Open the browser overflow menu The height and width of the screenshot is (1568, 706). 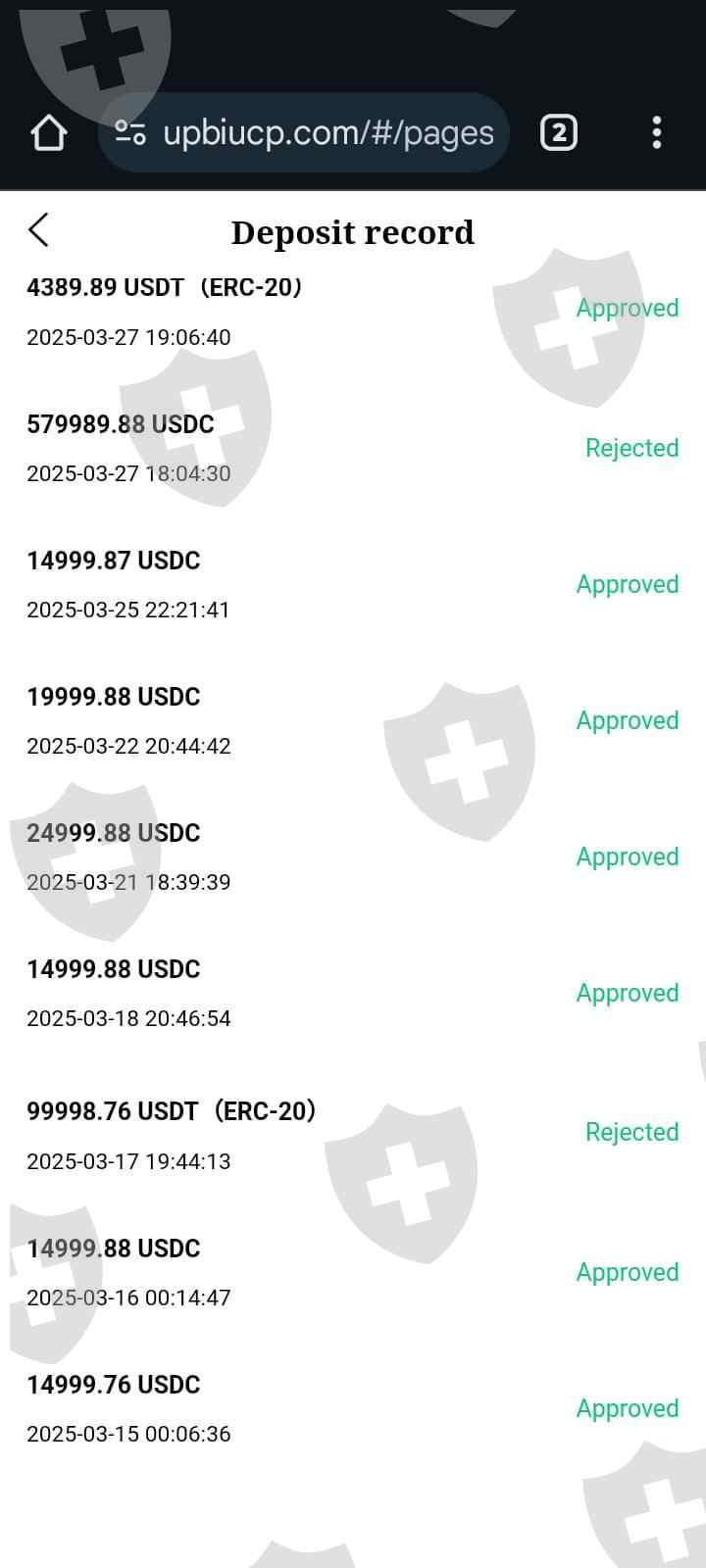coord(657,132)
